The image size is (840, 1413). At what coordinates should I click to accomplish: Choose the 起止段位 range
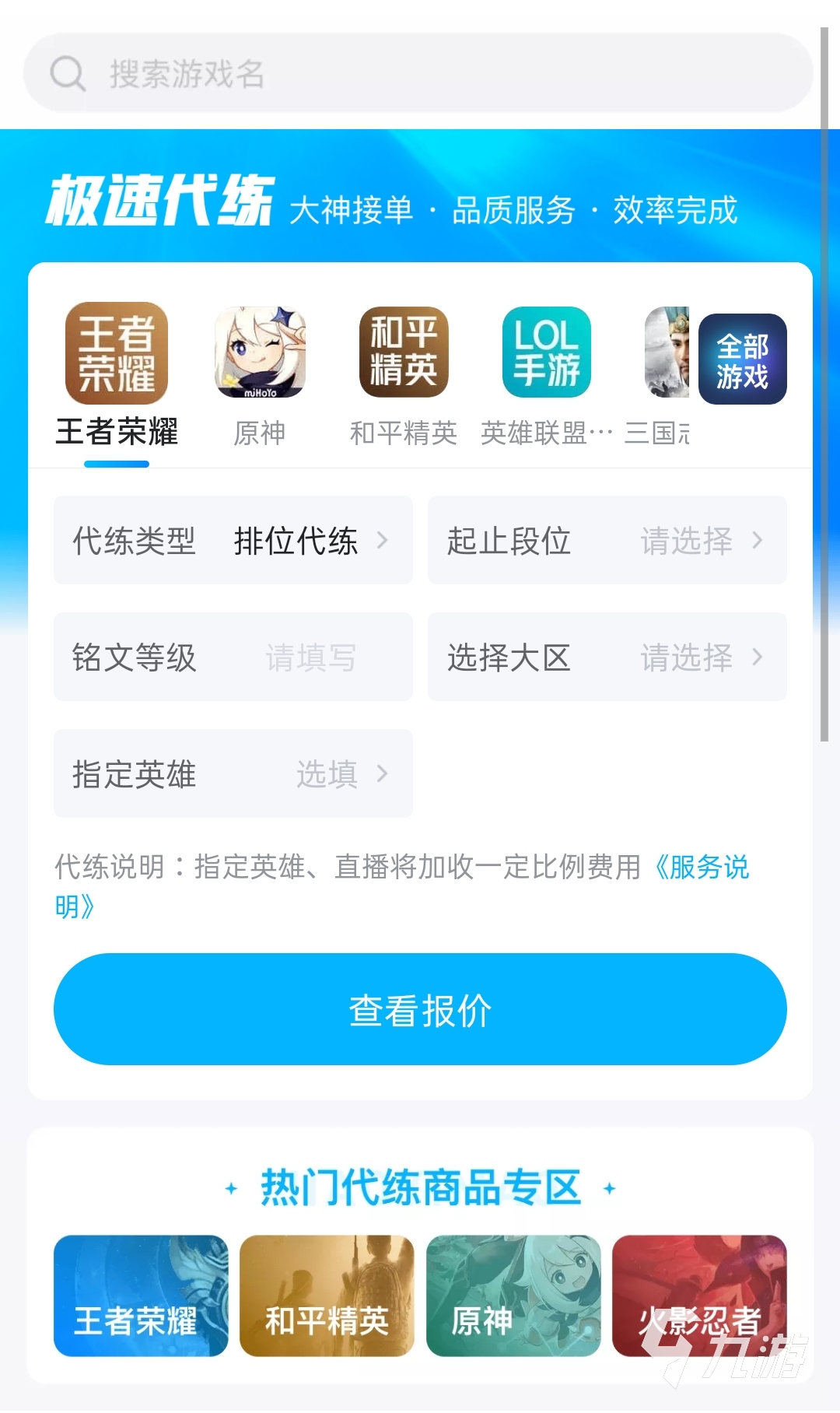[607, 540]
